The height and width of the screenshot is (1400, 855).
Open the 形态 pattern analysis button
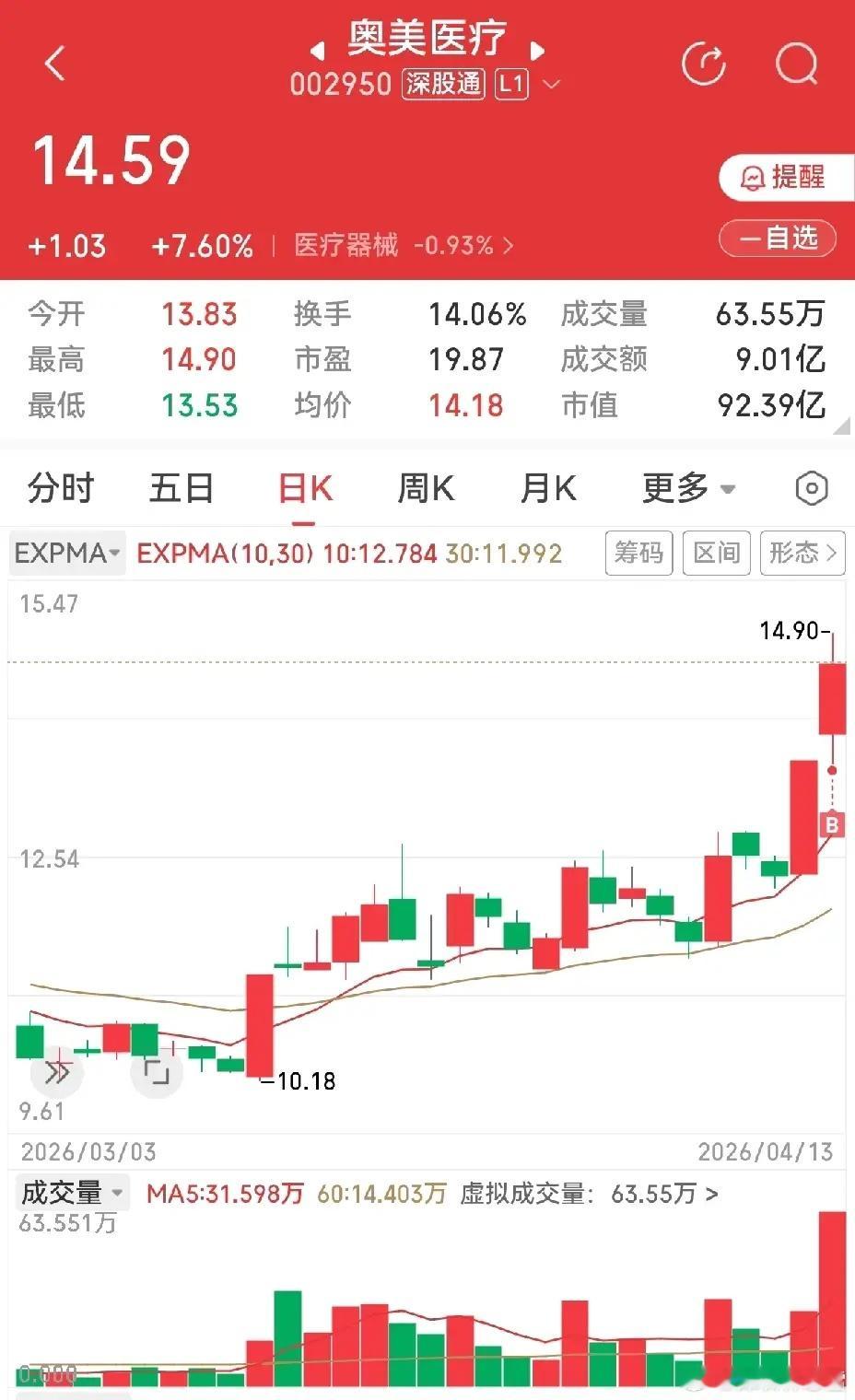coord(800,554)
